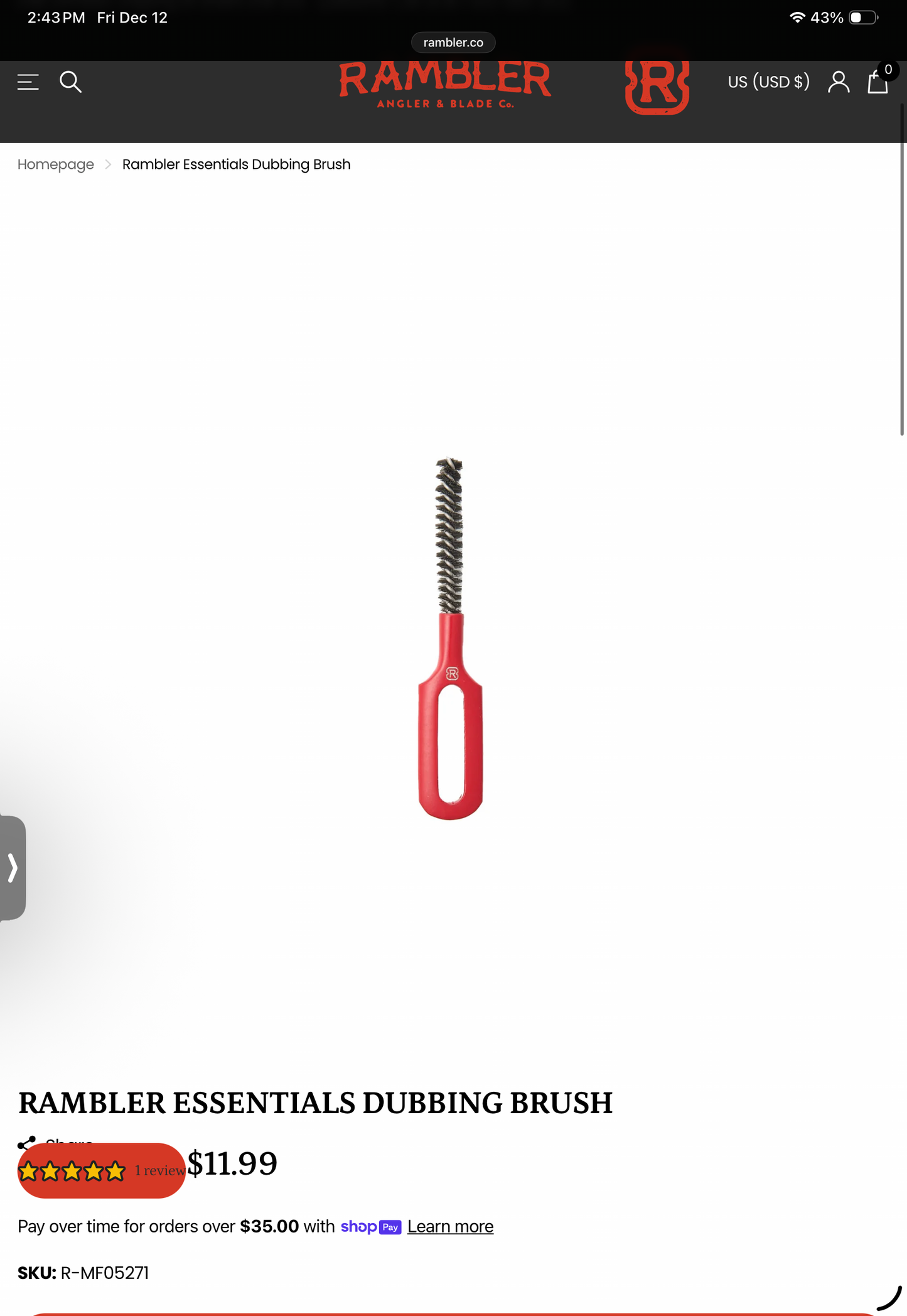This screenshot has width=907, height=1316.
Task: Click the five-star rating display
Action: pos(72,1170)
